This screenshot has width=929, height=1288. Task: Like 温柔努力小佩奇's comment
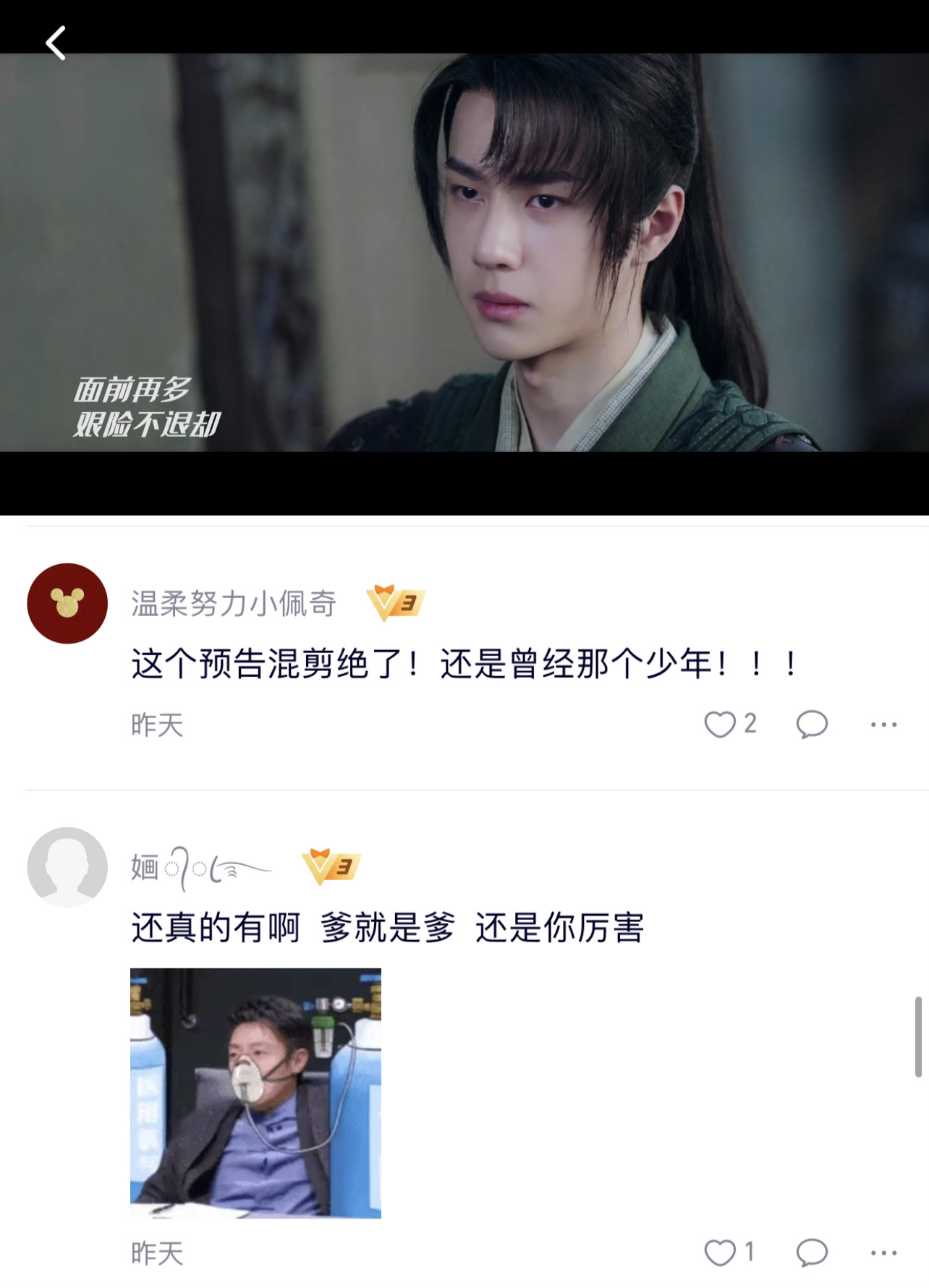point(720,724)
